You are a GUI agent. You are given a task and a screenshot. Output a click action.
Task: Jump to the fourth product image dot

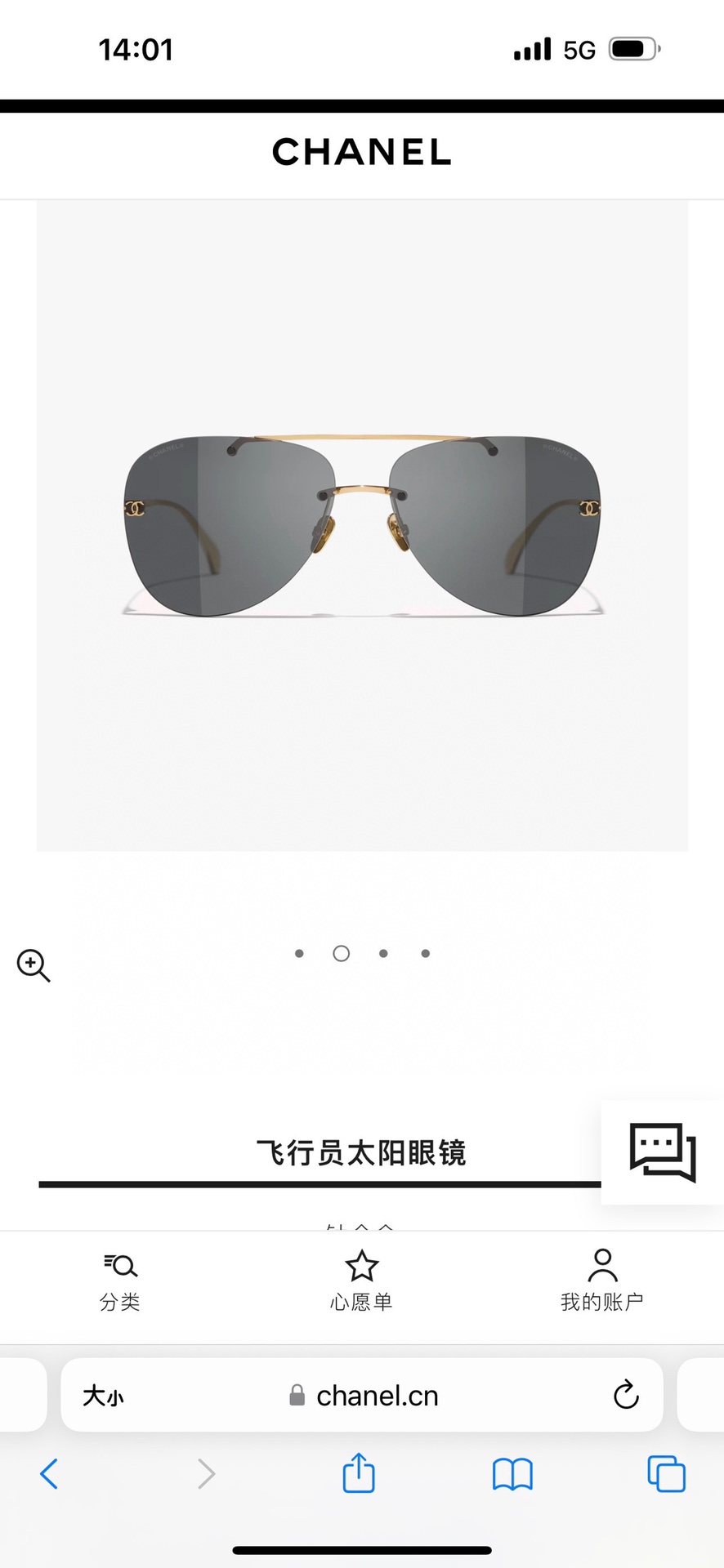coord(425,953)
